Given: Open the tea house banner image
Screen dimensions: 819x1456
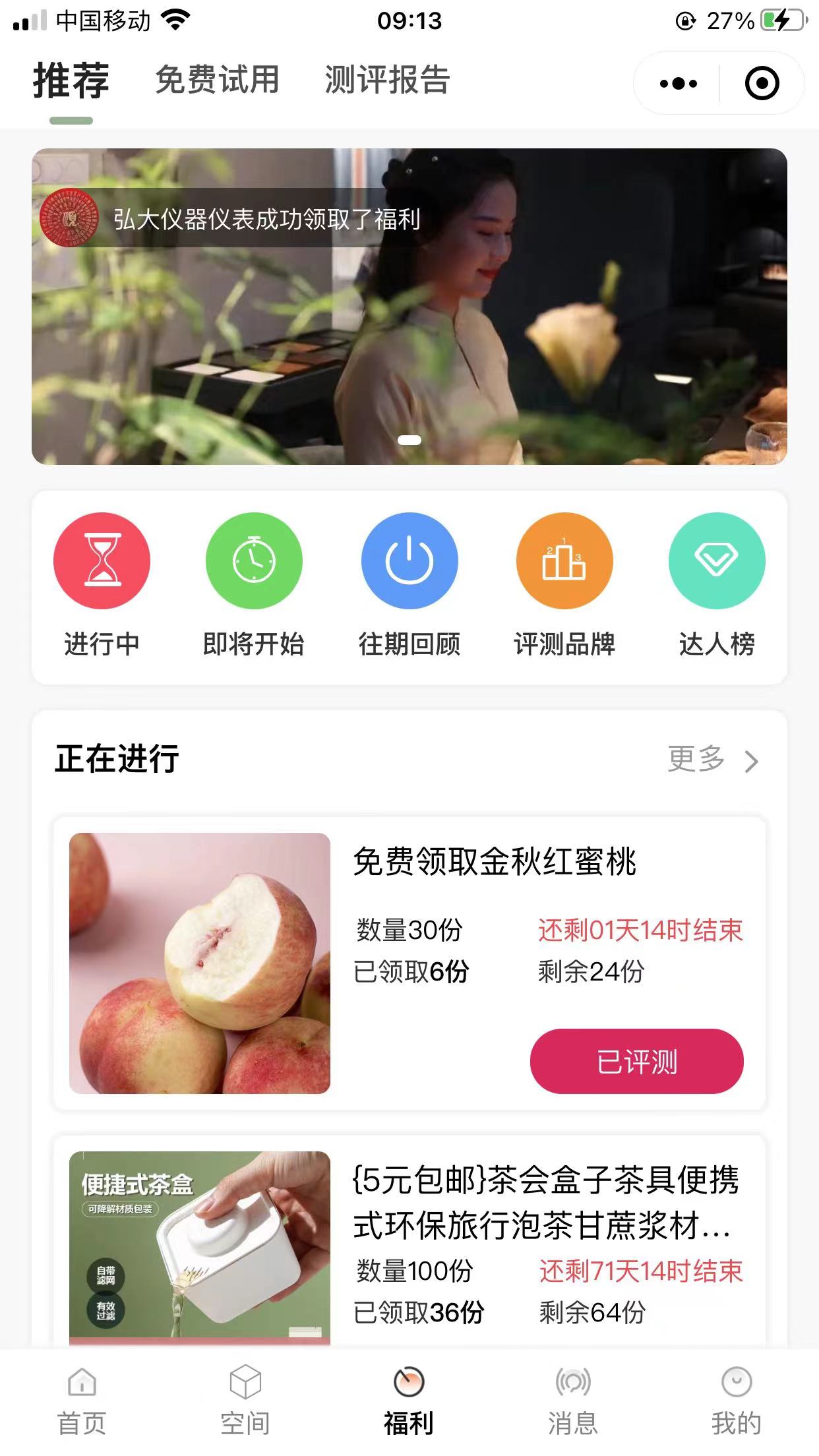Looking at the screenshot, I should point(409,330).
